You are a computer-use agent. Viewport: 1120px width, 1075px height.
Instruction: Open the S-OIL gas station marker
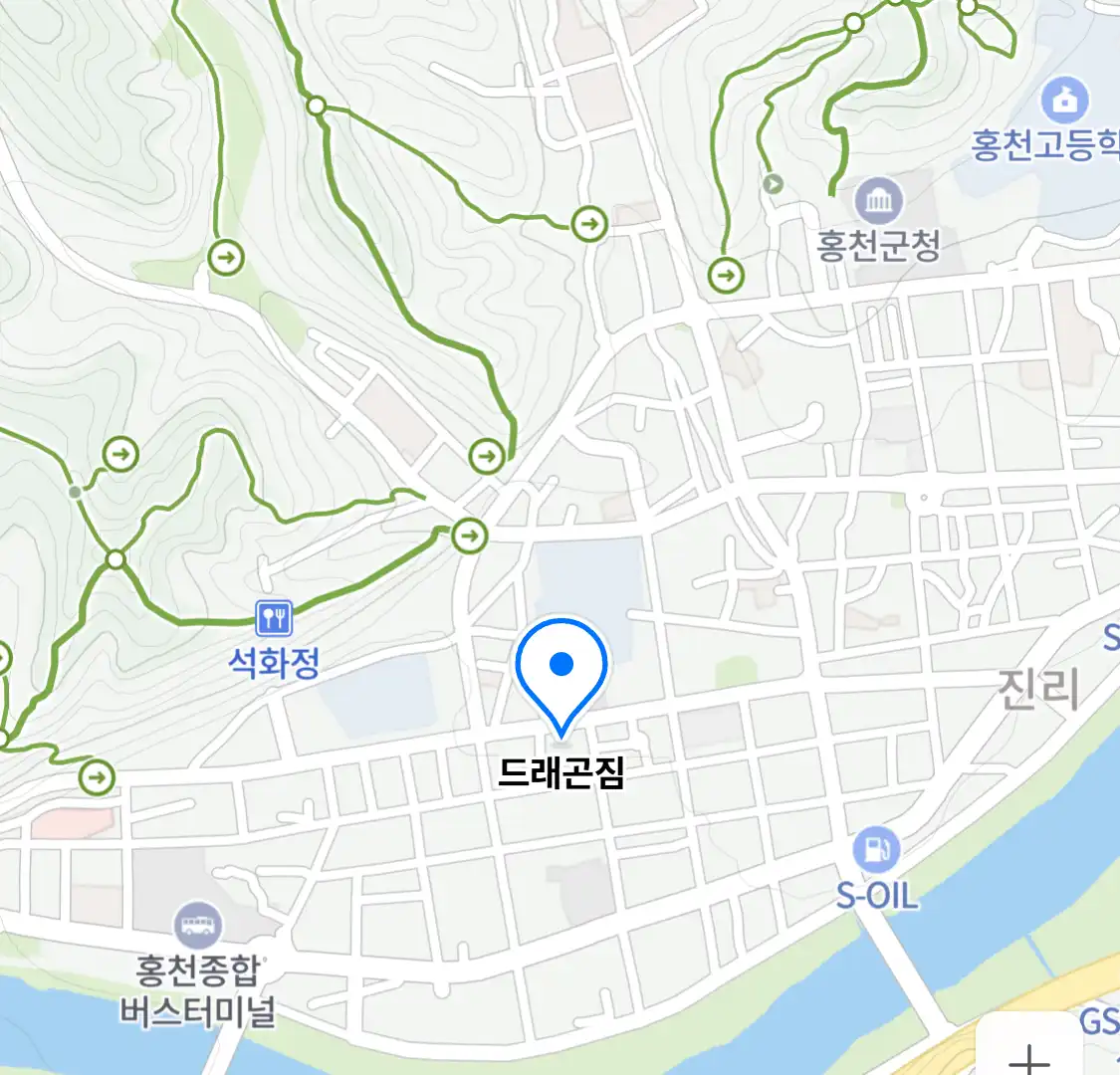[x=876, y=851]
